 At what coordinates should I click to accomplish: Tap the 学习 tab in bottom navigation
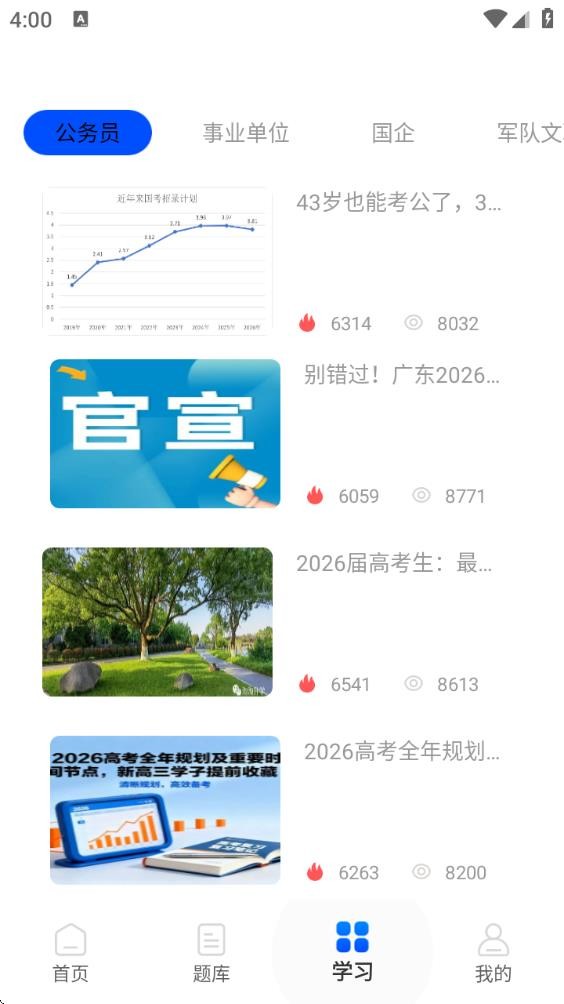pos(352,951)
